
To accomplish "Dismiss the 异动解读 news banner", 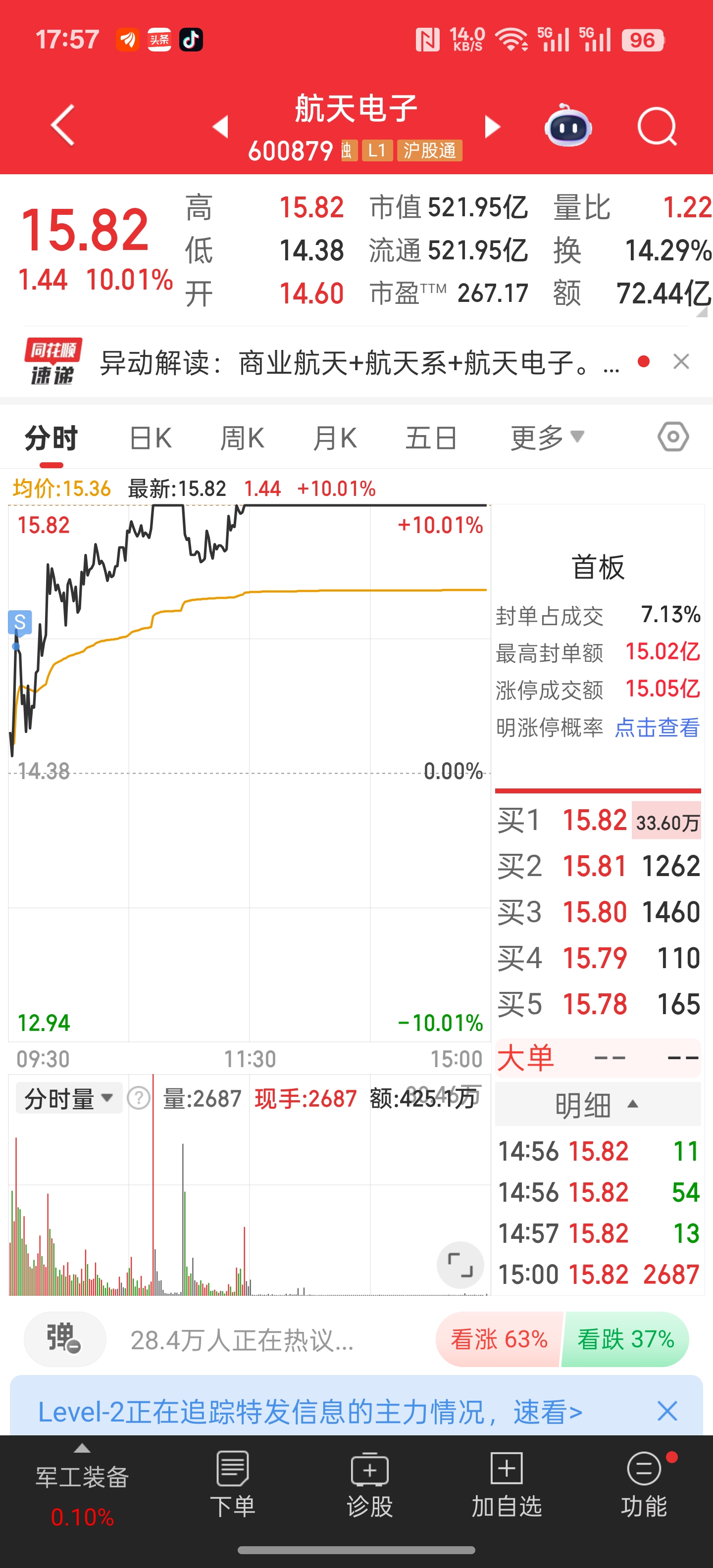I will 681,362.
